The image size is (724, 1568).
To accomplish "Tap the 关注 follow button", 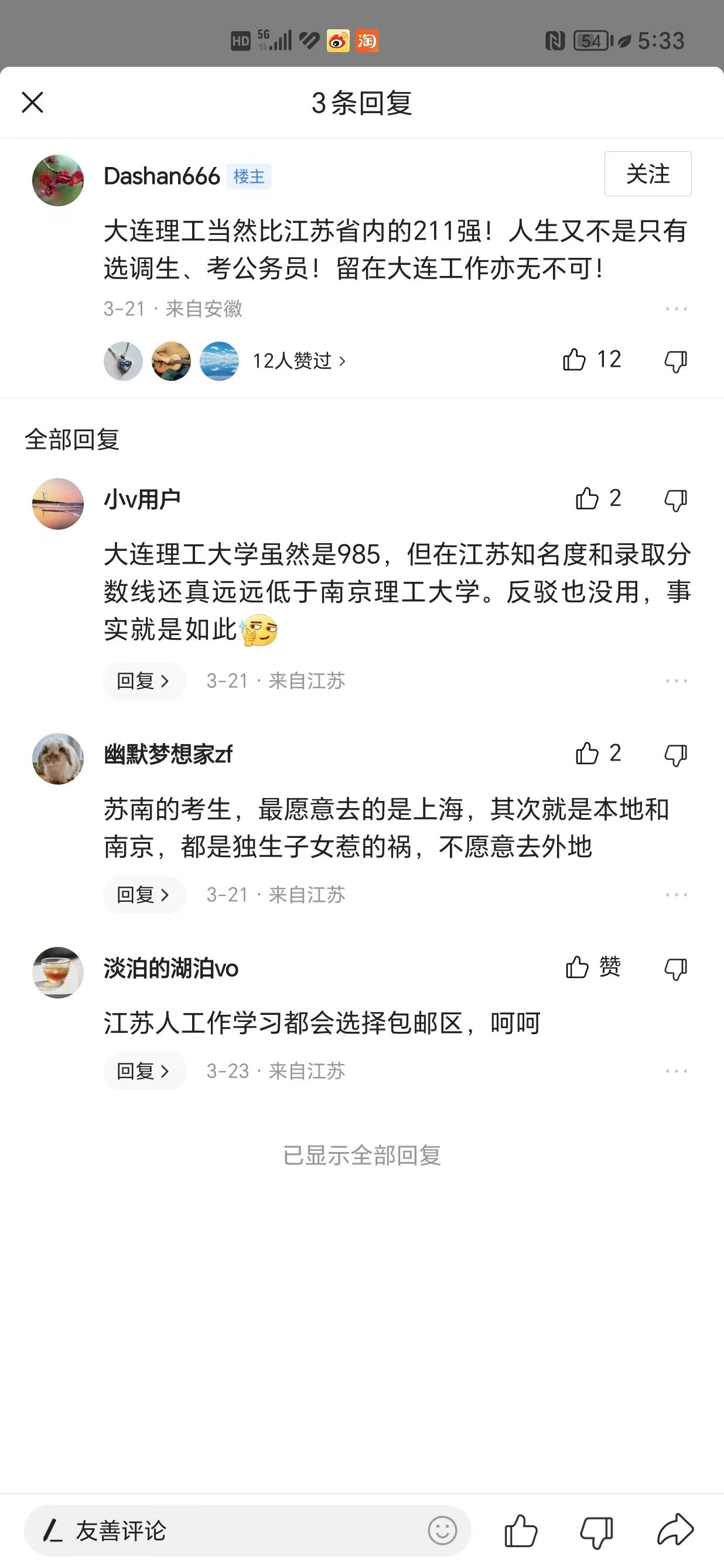I will (x=648, y=173).
